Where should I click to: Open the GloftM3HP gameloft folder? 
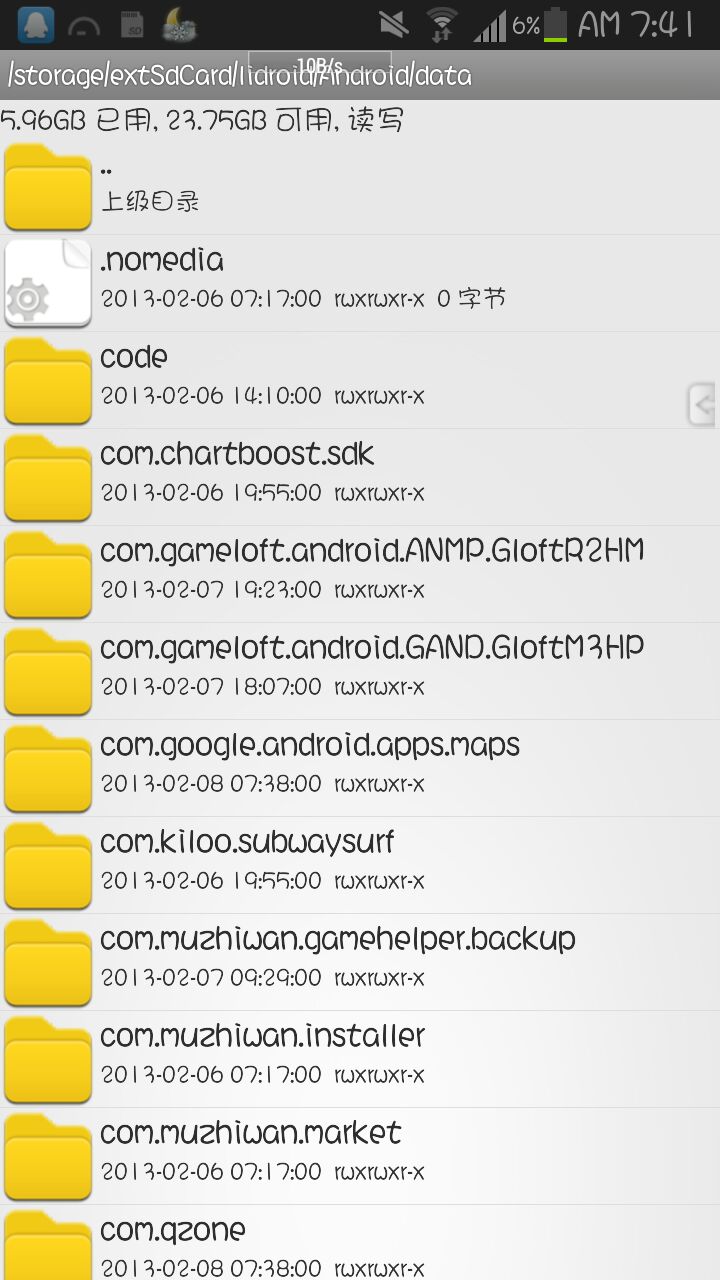(x=360, y=672)
